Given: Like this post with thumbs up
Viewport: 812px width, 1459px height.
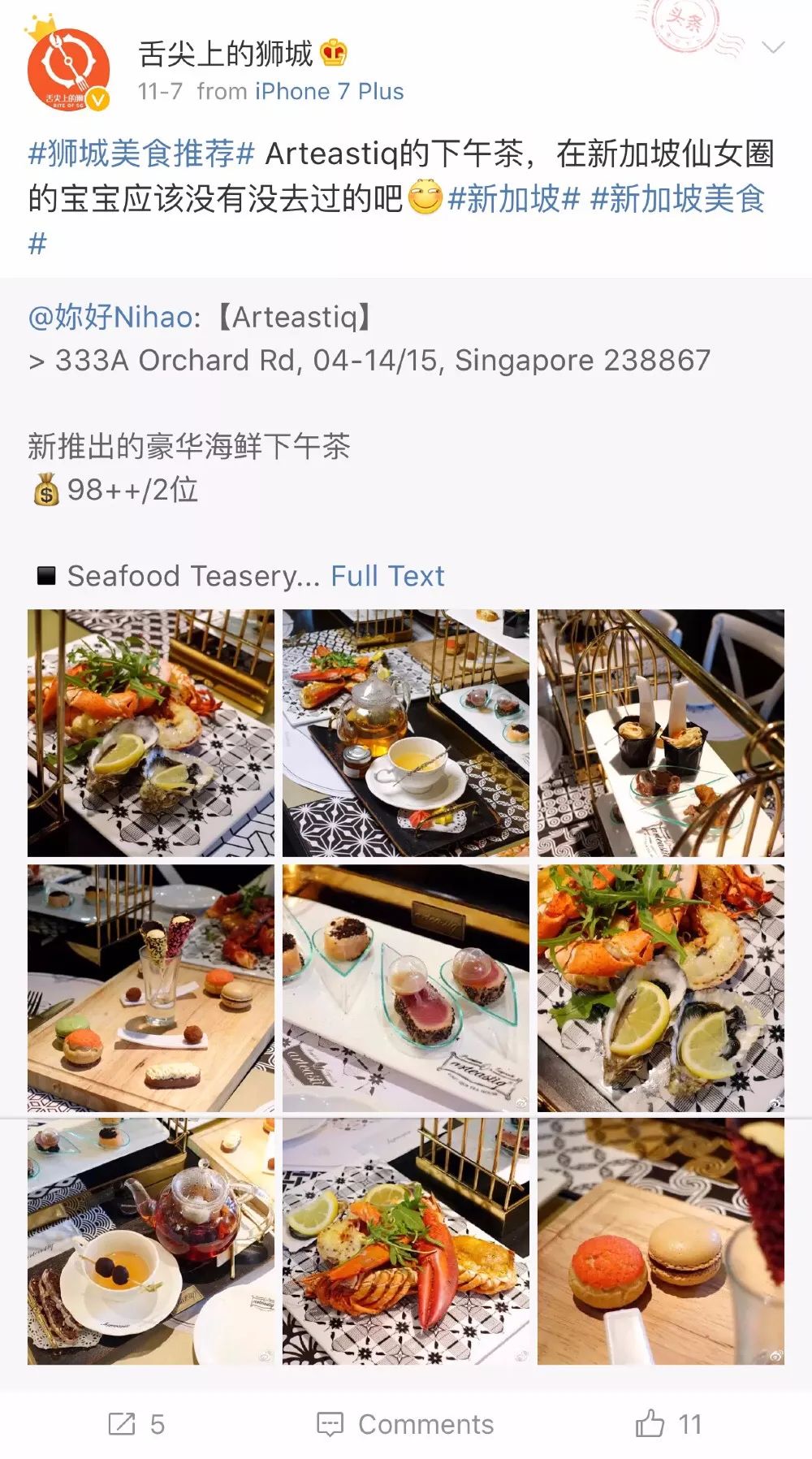Looking at the screenshot, I should 667,1424.
